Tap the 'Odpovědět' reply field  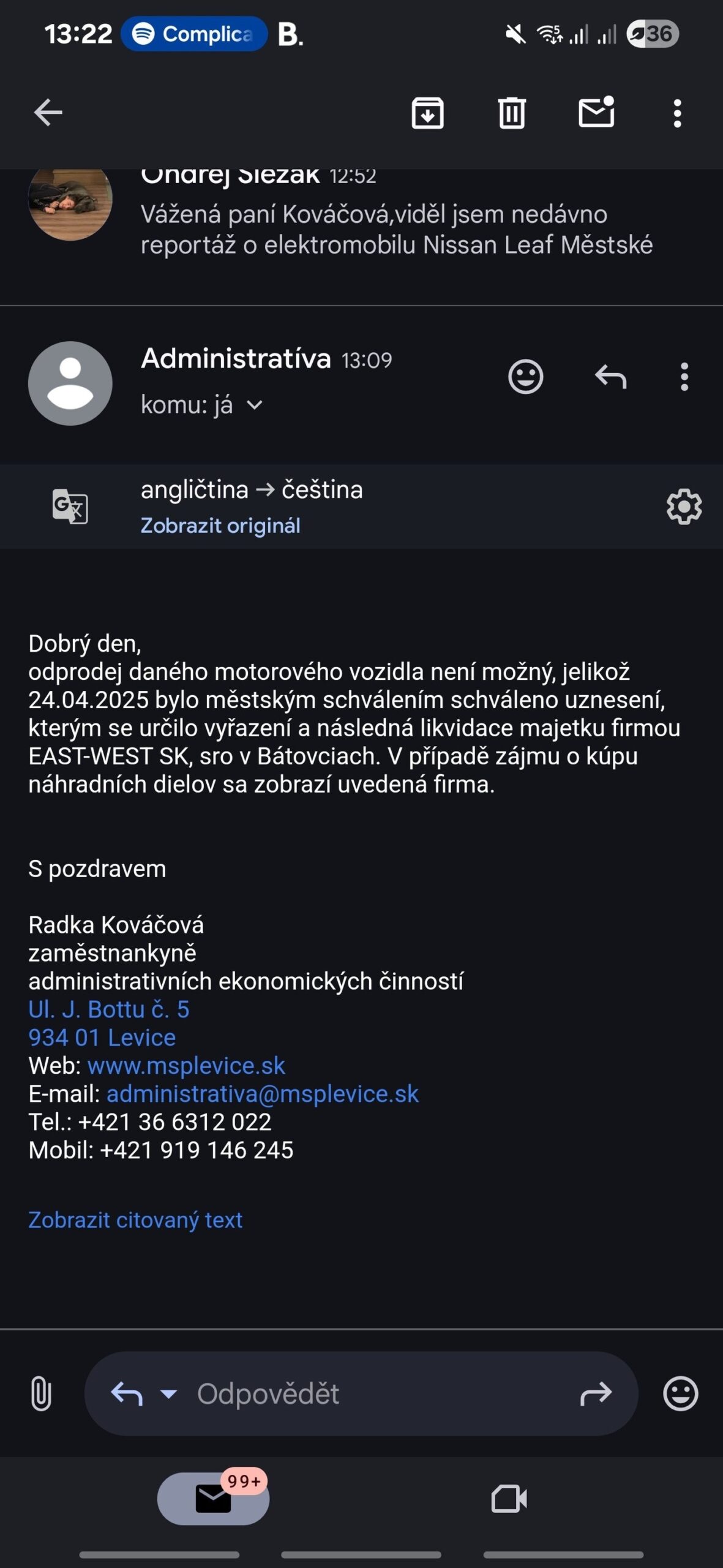361,1393
